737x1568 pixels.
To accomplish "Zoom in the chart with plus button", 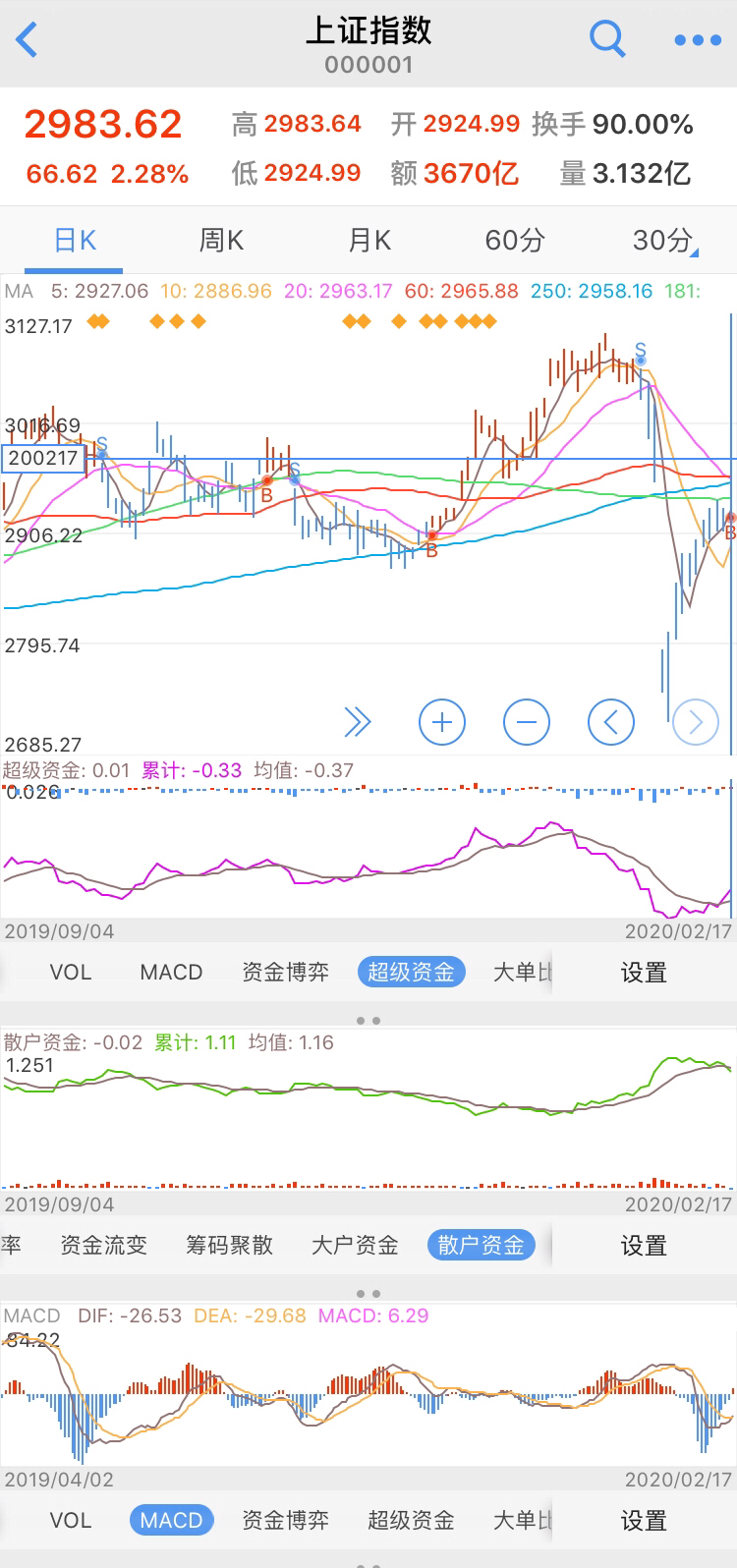I will coord(442,723).
